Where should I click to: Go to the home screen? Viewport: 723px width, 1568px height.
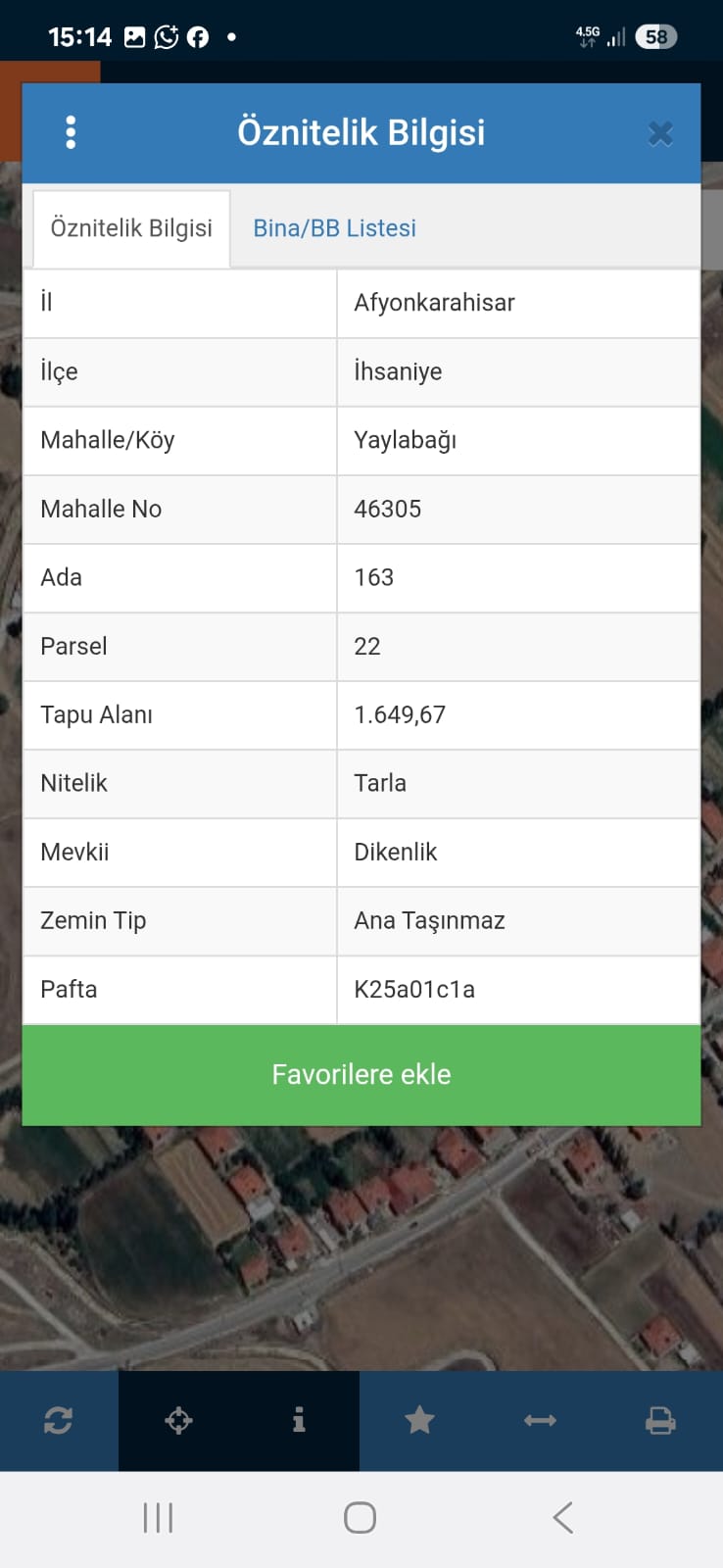coord(360,1518)
